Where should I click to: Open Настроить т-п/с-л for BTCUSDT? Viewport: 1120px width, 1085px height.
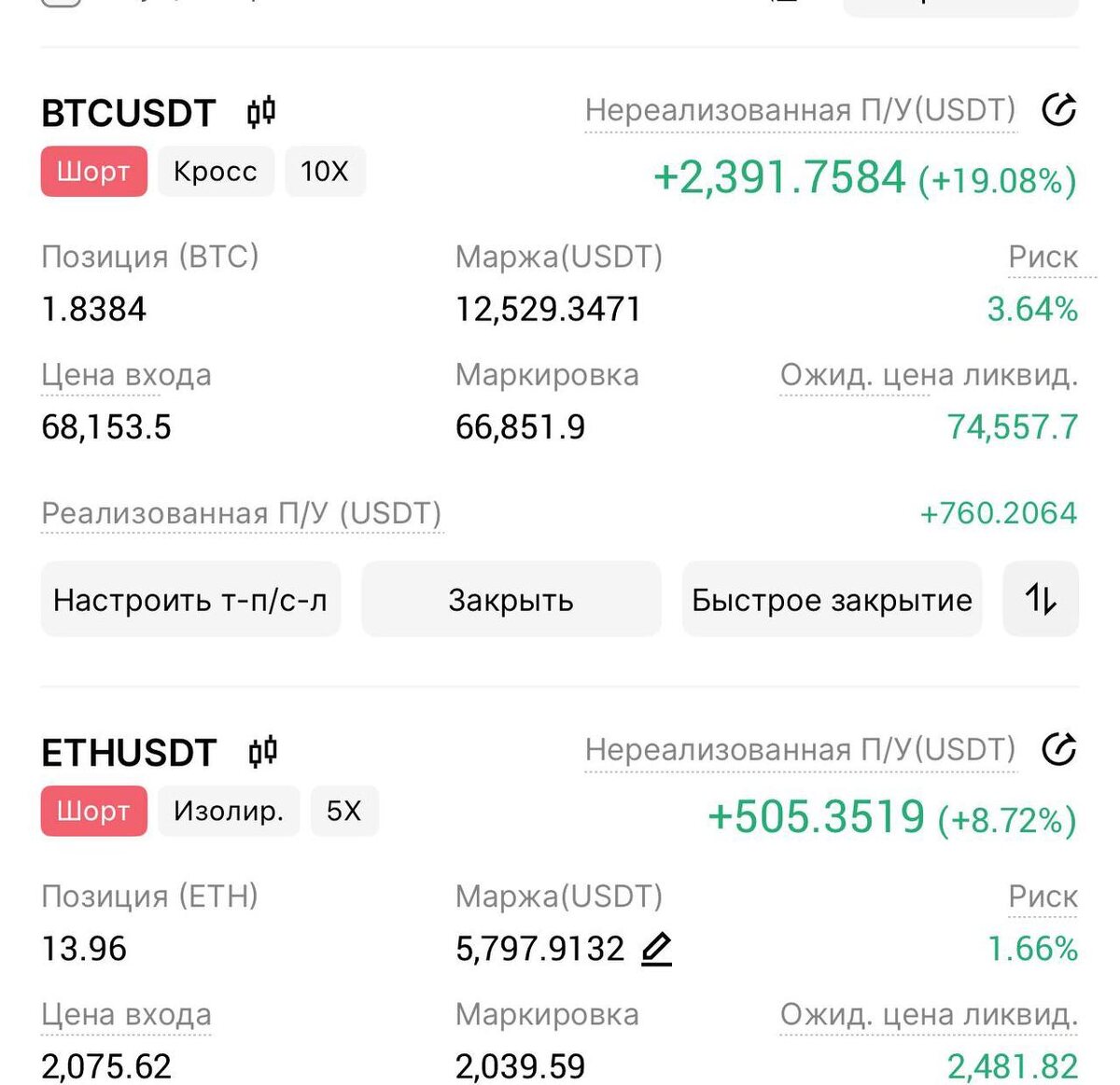click(190, 600)
